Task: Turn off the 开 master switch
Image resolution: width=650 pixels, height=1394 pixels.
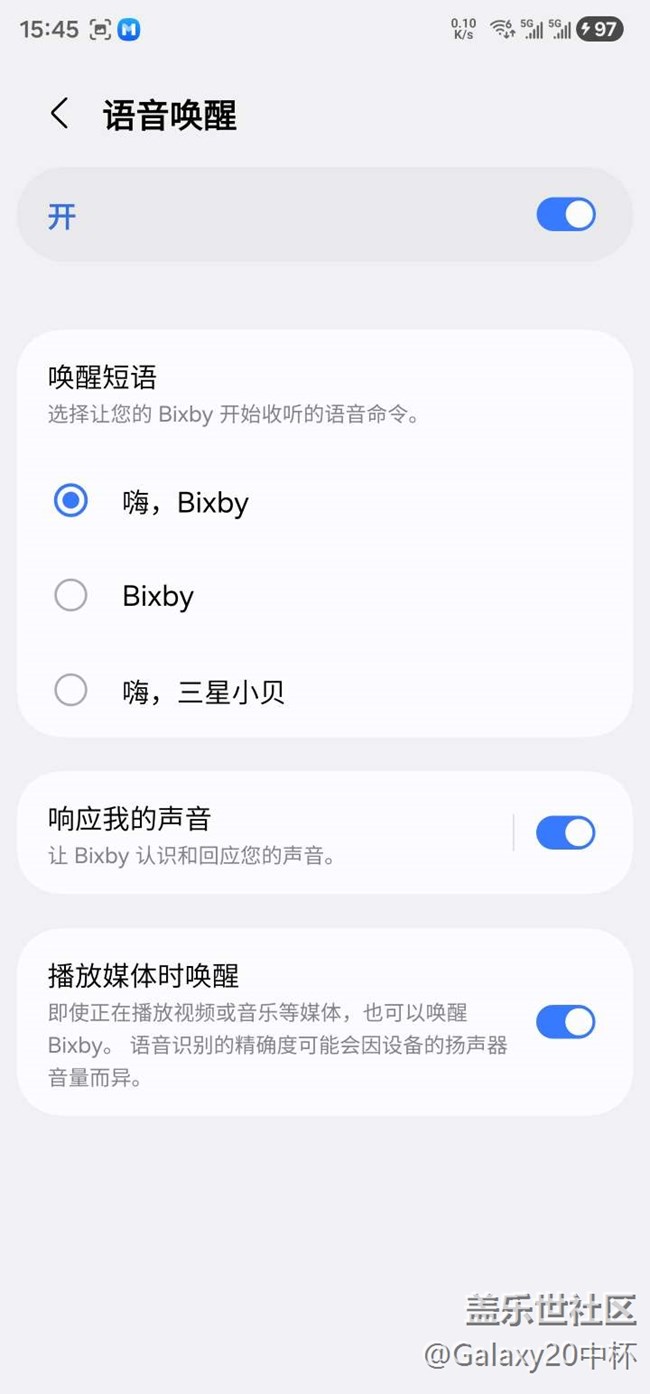Action: [x=566, y=215]
